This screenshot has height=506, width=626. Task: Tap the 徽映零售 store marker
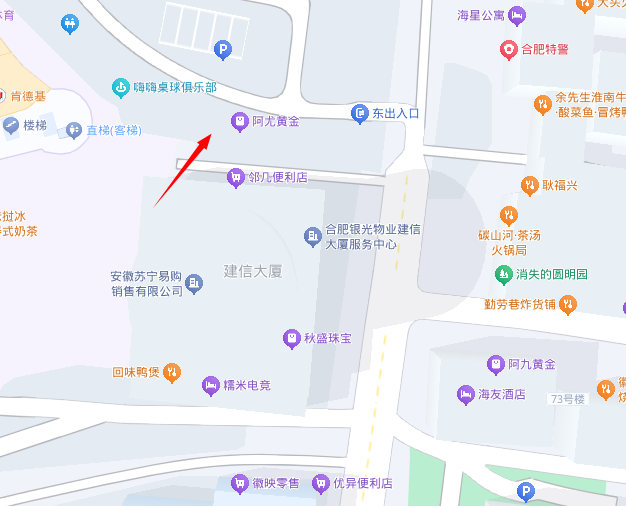[239, 483]
